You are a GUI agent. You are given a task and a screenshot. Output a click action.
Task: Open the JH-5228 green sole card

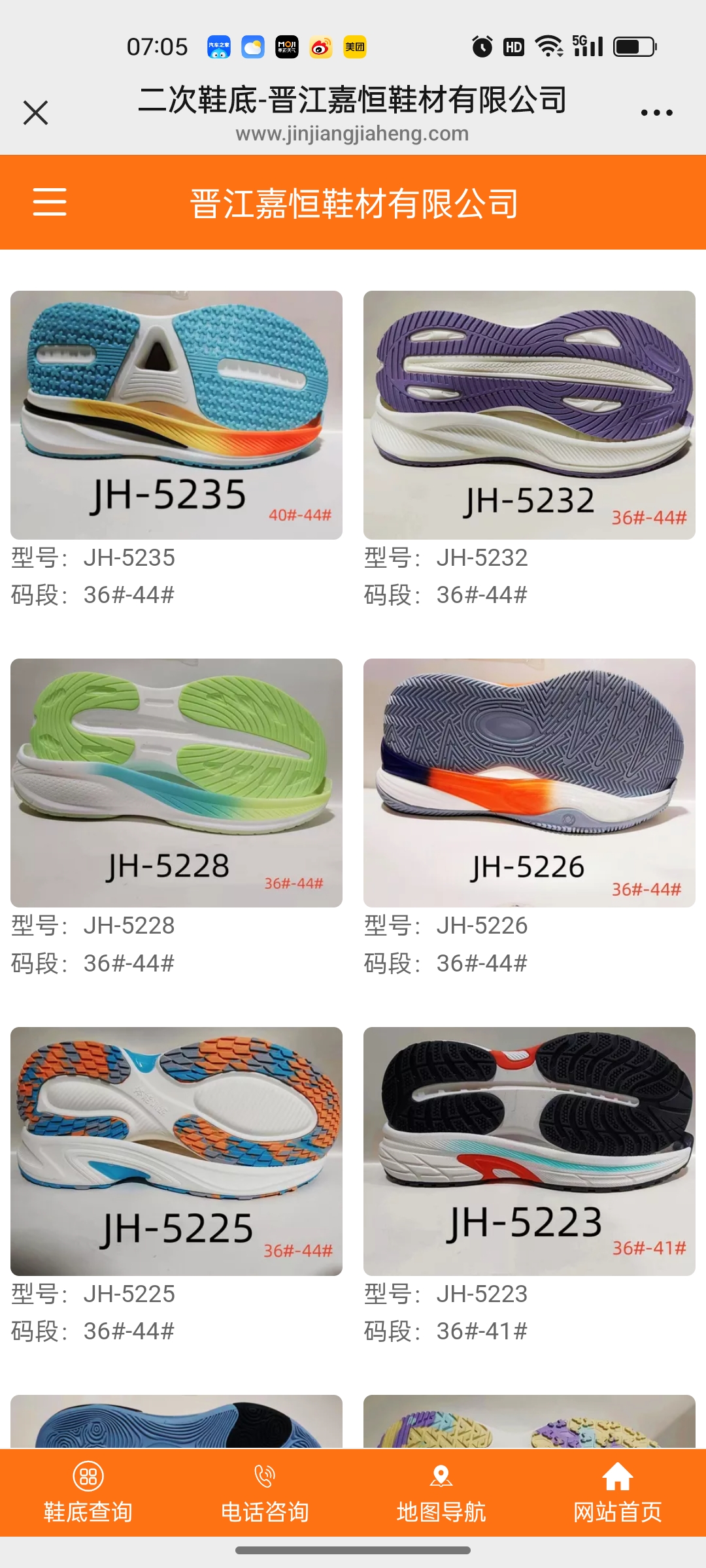176,783
